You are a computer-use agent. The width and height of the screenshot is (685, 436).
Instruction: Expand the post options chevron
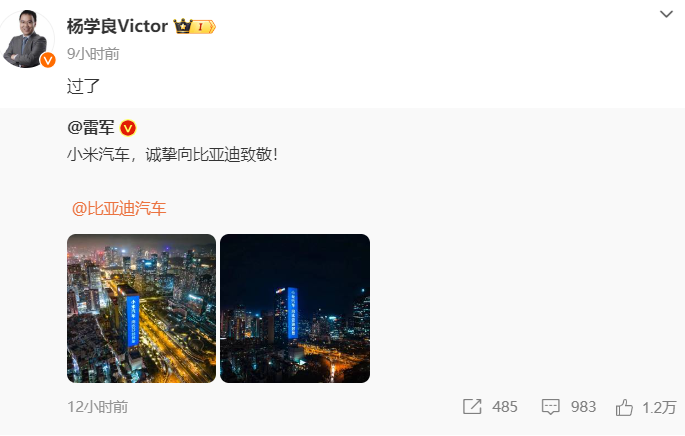coord(666,14)
